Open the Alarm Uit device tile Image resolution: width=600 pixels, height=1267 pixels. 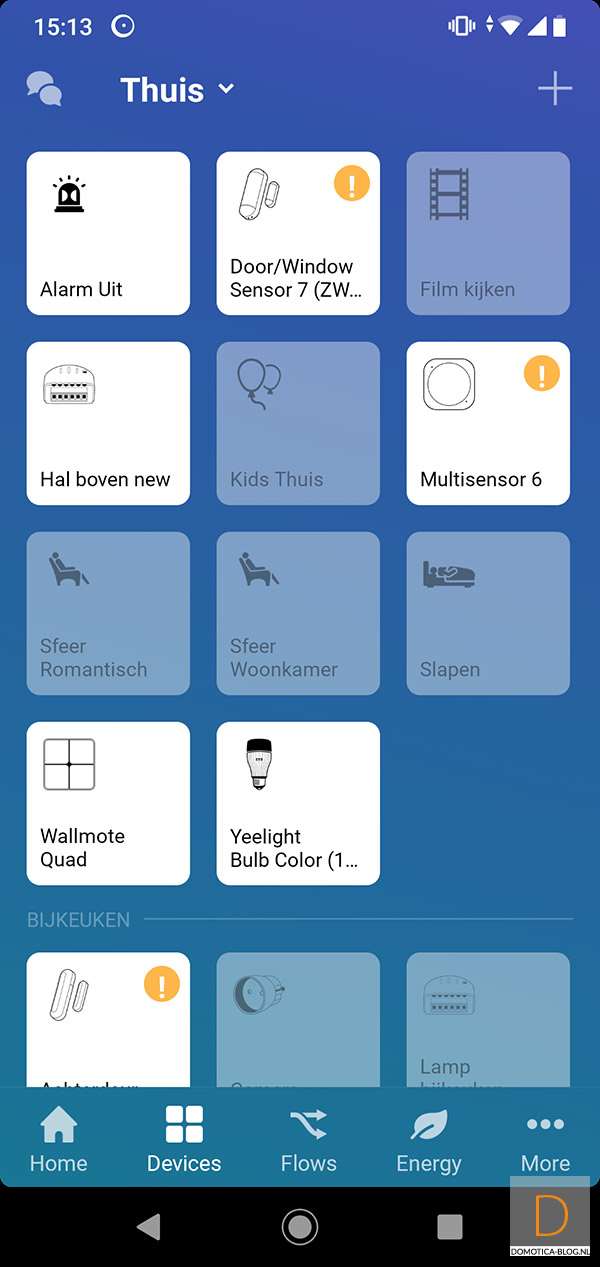(108, 233)
